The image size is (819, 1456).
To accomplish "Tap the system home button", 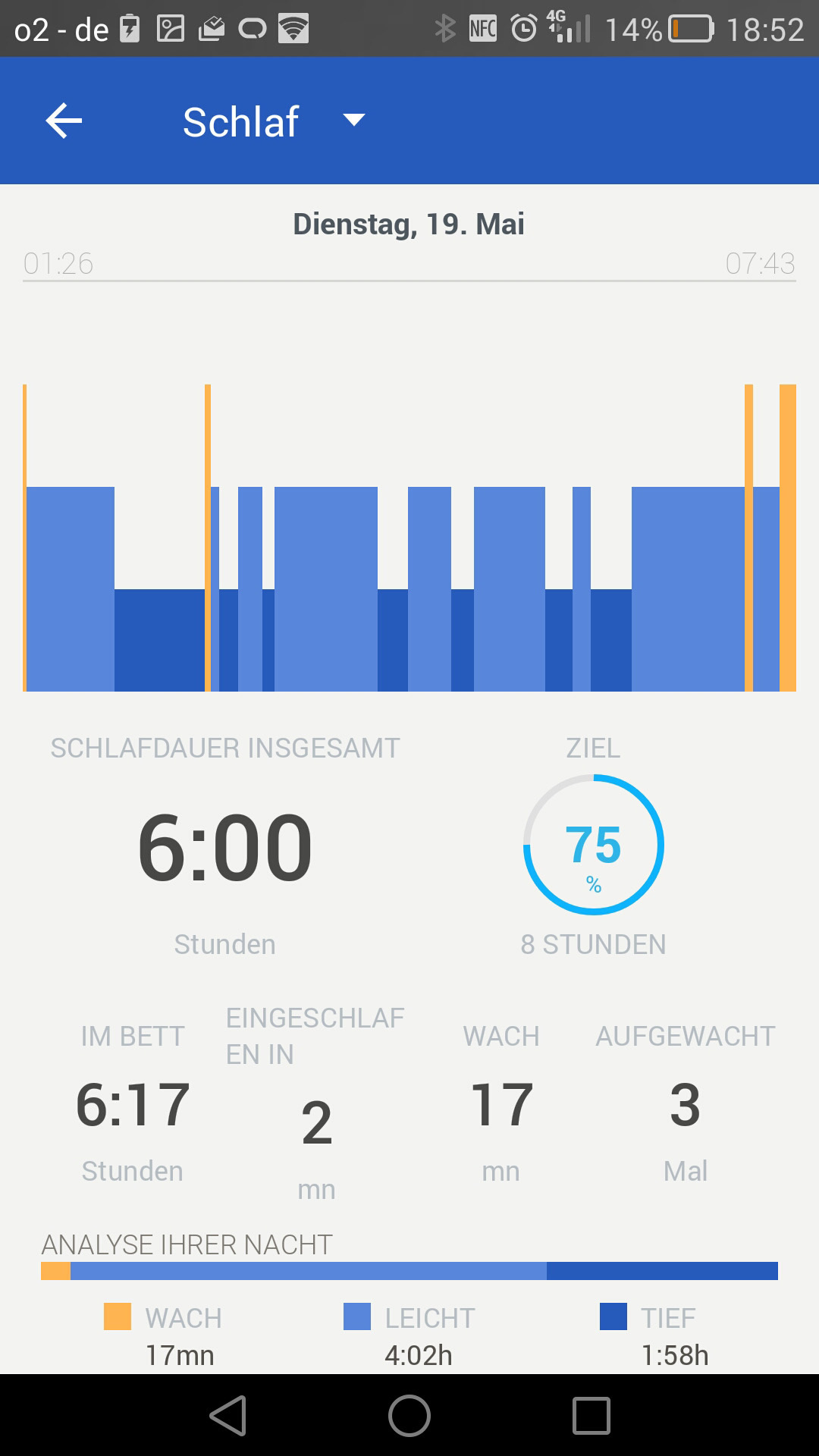I will (x=409, y=1415).
